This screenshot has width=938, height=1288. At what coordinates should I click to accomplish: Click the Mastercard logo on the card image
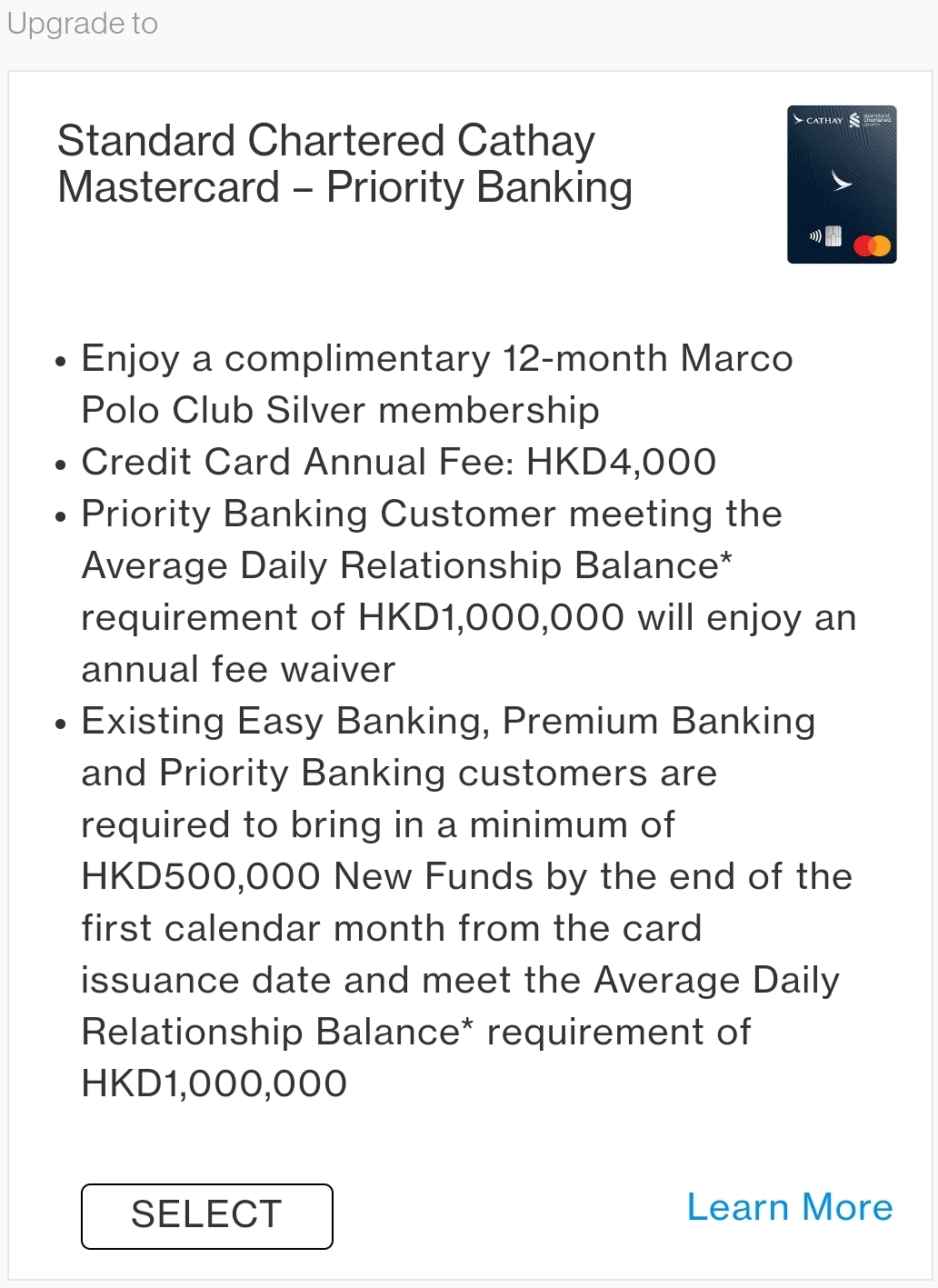[873, 245]
